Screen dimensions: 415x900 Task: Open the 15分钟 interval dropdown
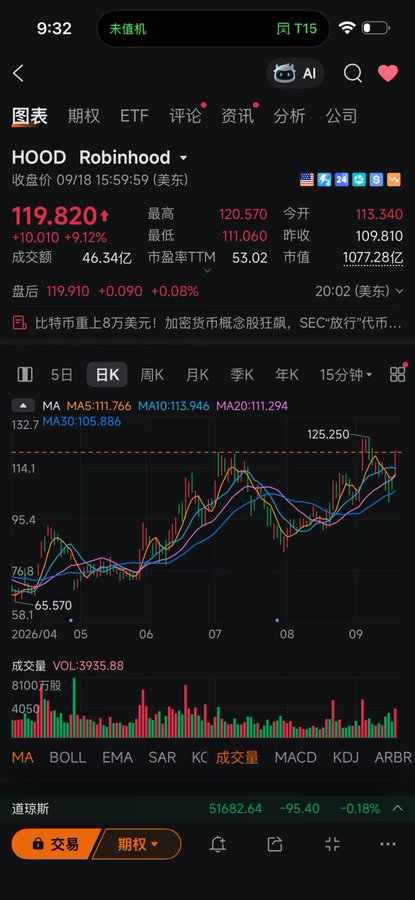pyautogui.click(x=346, y=375)
